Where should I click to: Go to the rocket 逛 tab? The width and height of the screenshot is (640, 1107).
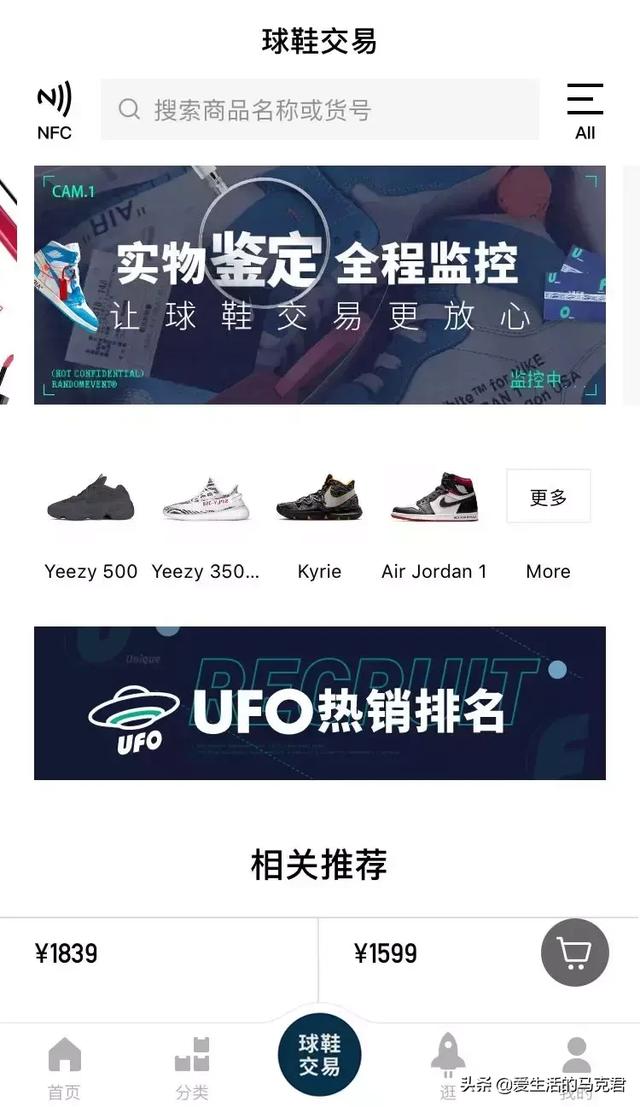(x=448, y=1067)
